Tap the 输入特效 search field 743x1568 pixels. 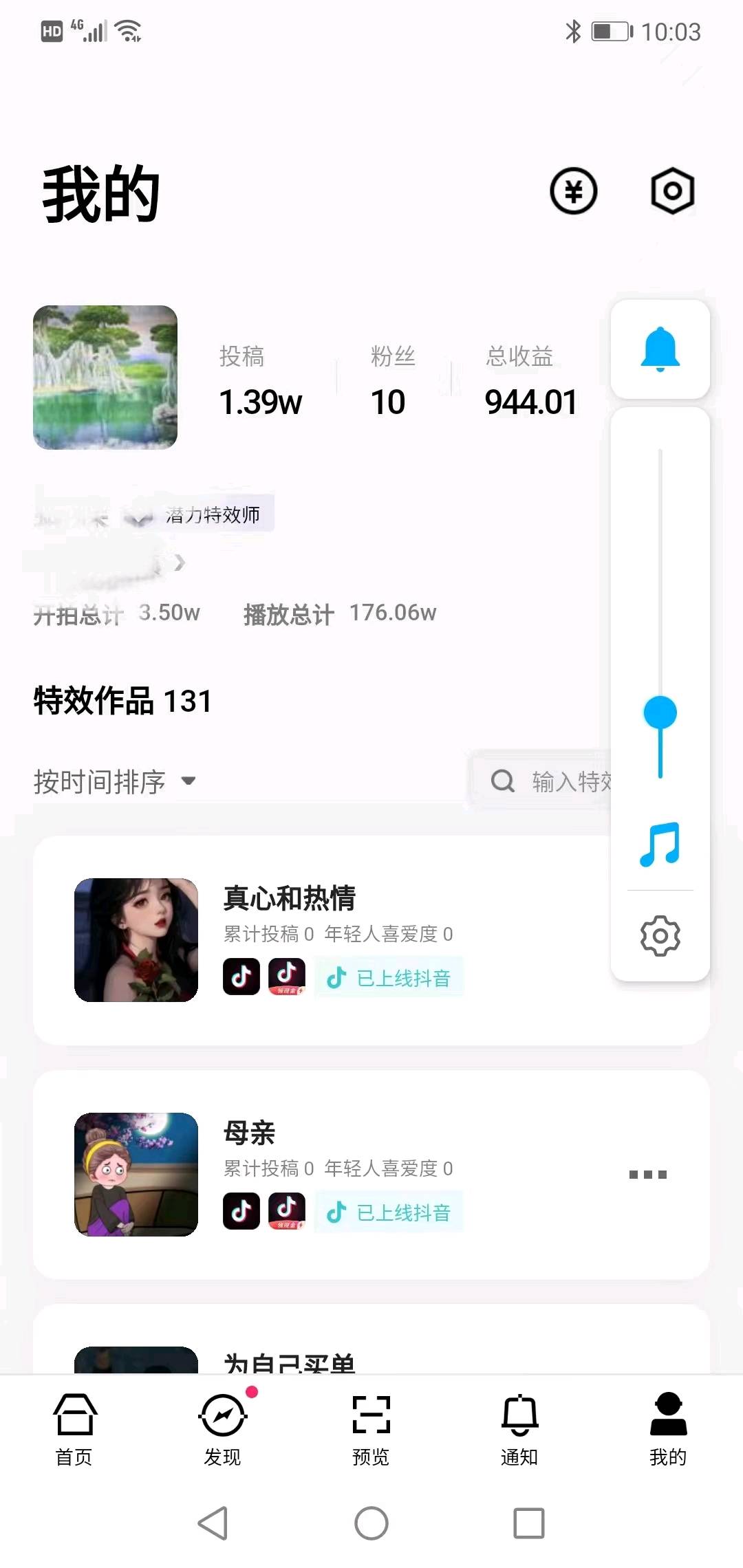point(540,781)
